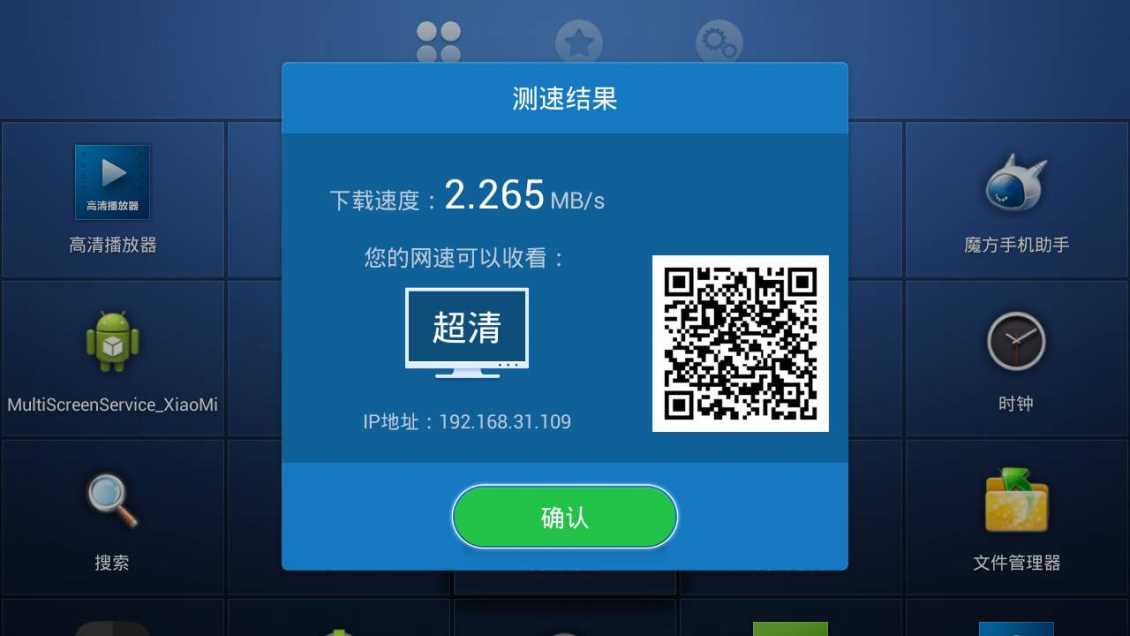This screenshot has height=636, width=1130.
Task: Open the 时钟 clock app
Action: coord(1016,358)
